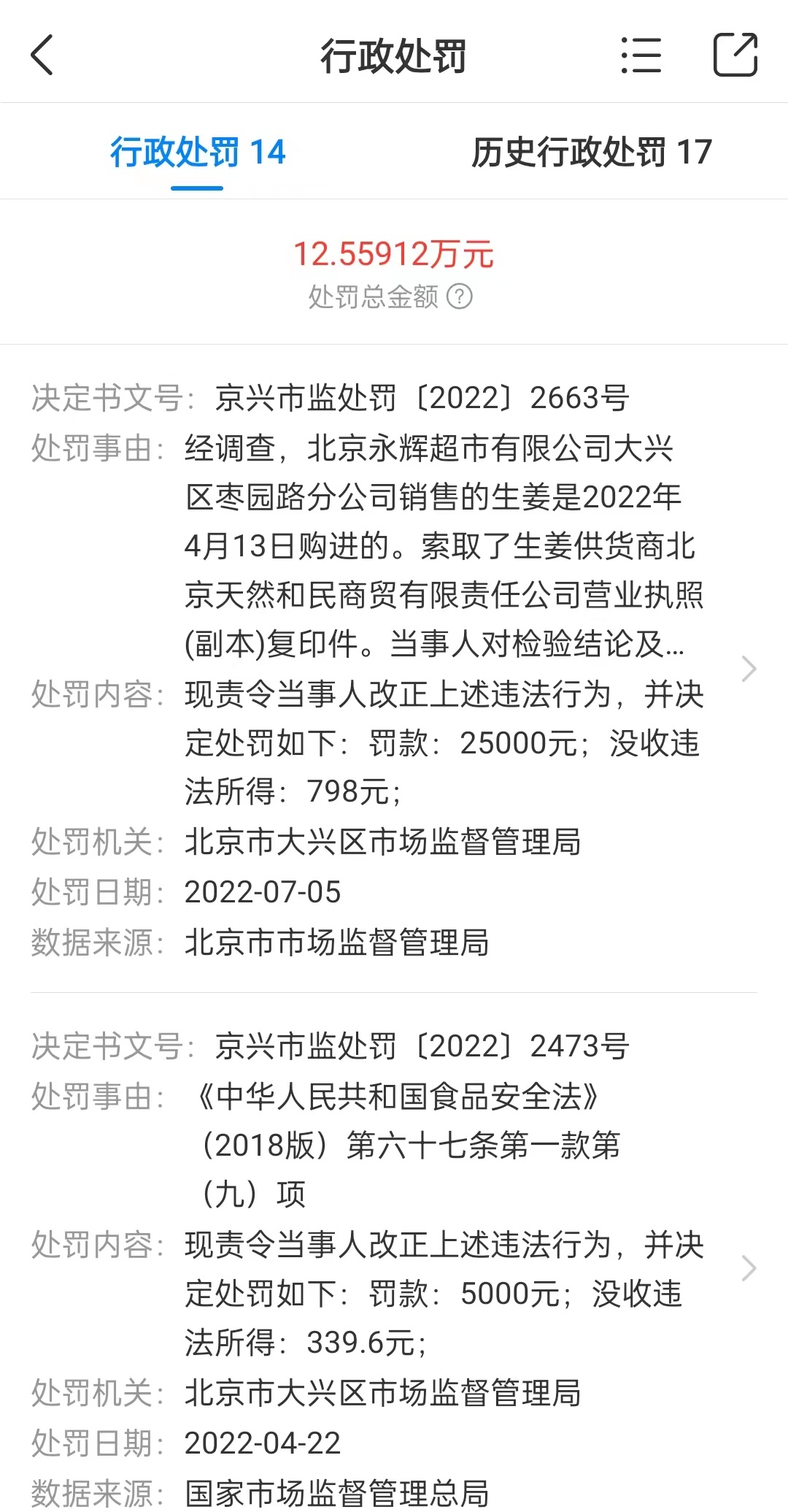Viewport: 788px width, 1512px height.
Task: Open penalty record 京兴市监处罚〔2022〕2663号
Action: pos(394,669)
